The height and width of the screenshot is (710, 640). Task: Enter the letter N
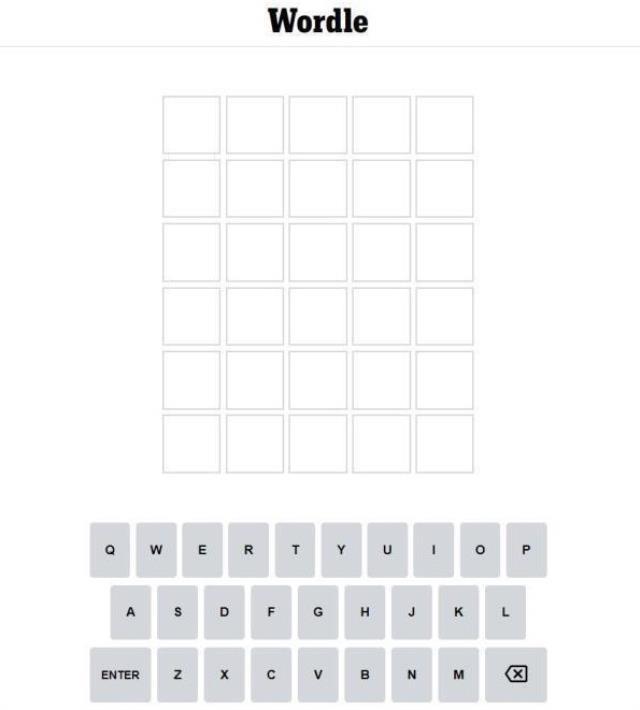pyautogui.click(x=411, y=675)
